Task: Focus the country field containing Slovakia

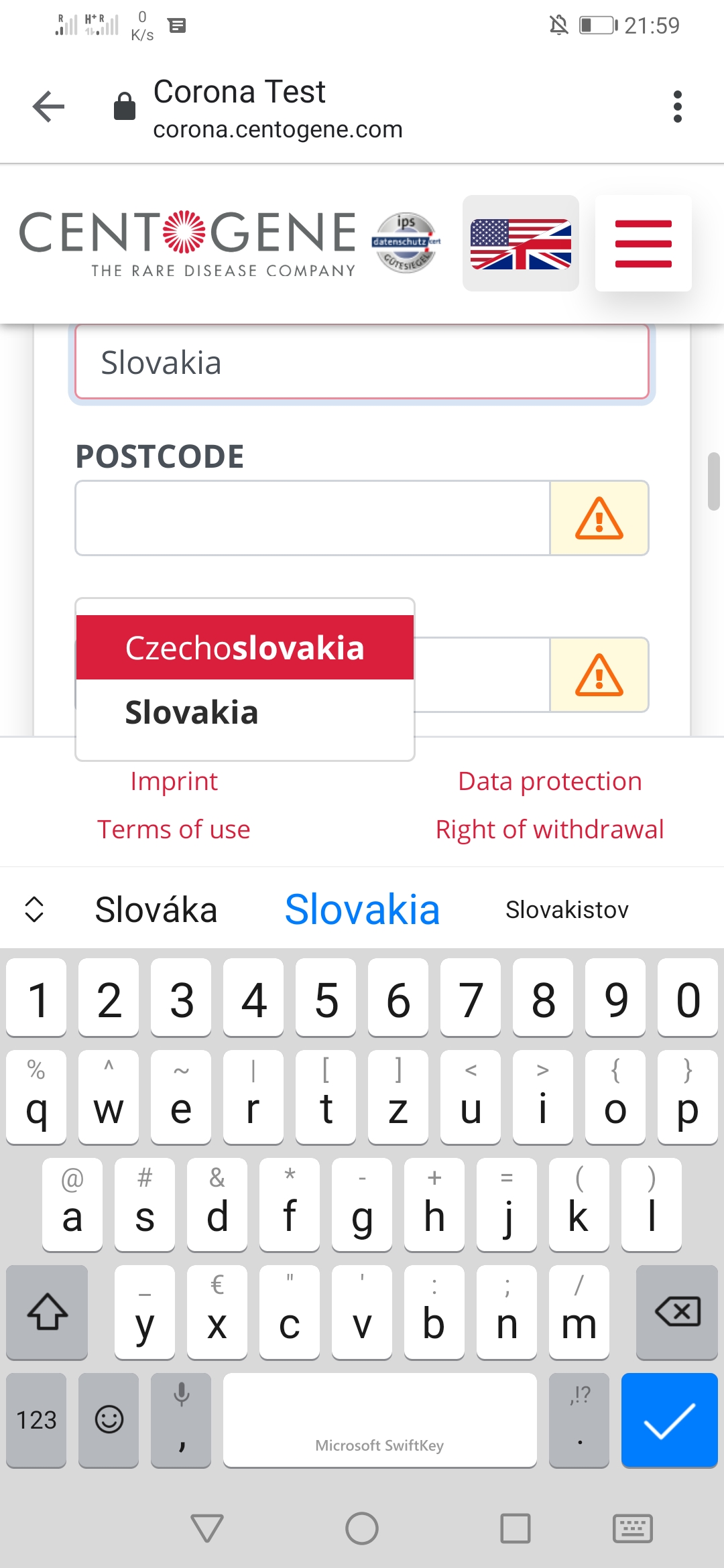Action: [362, 363]
